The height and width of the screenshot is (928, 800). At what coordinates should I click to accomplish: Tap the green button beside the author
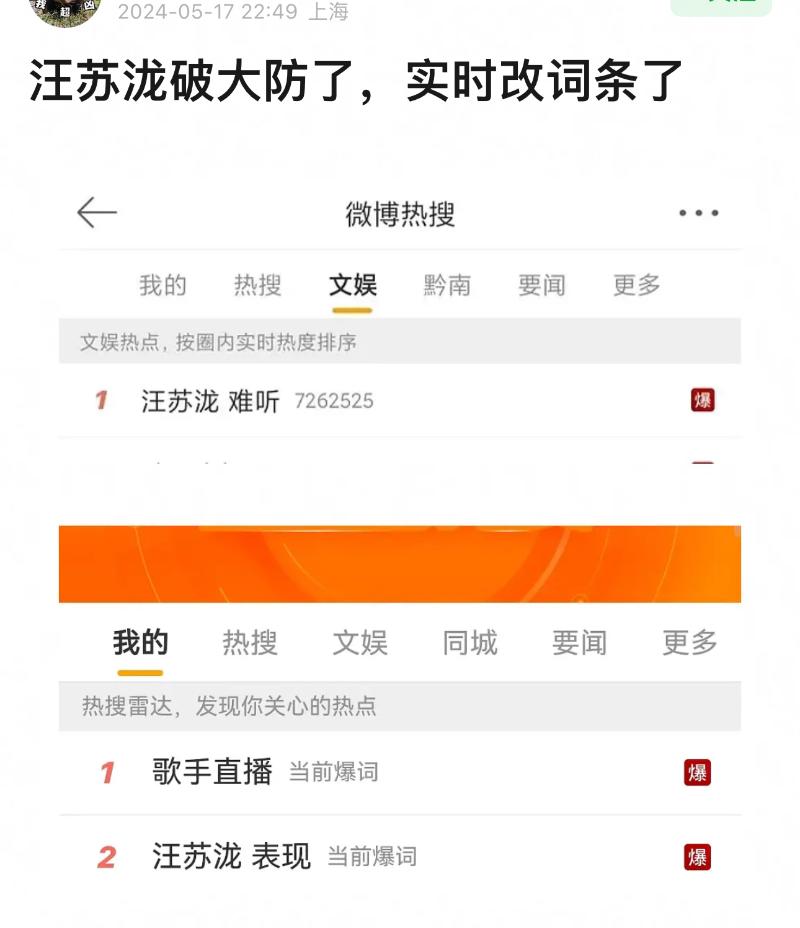[x=720, y=6]
